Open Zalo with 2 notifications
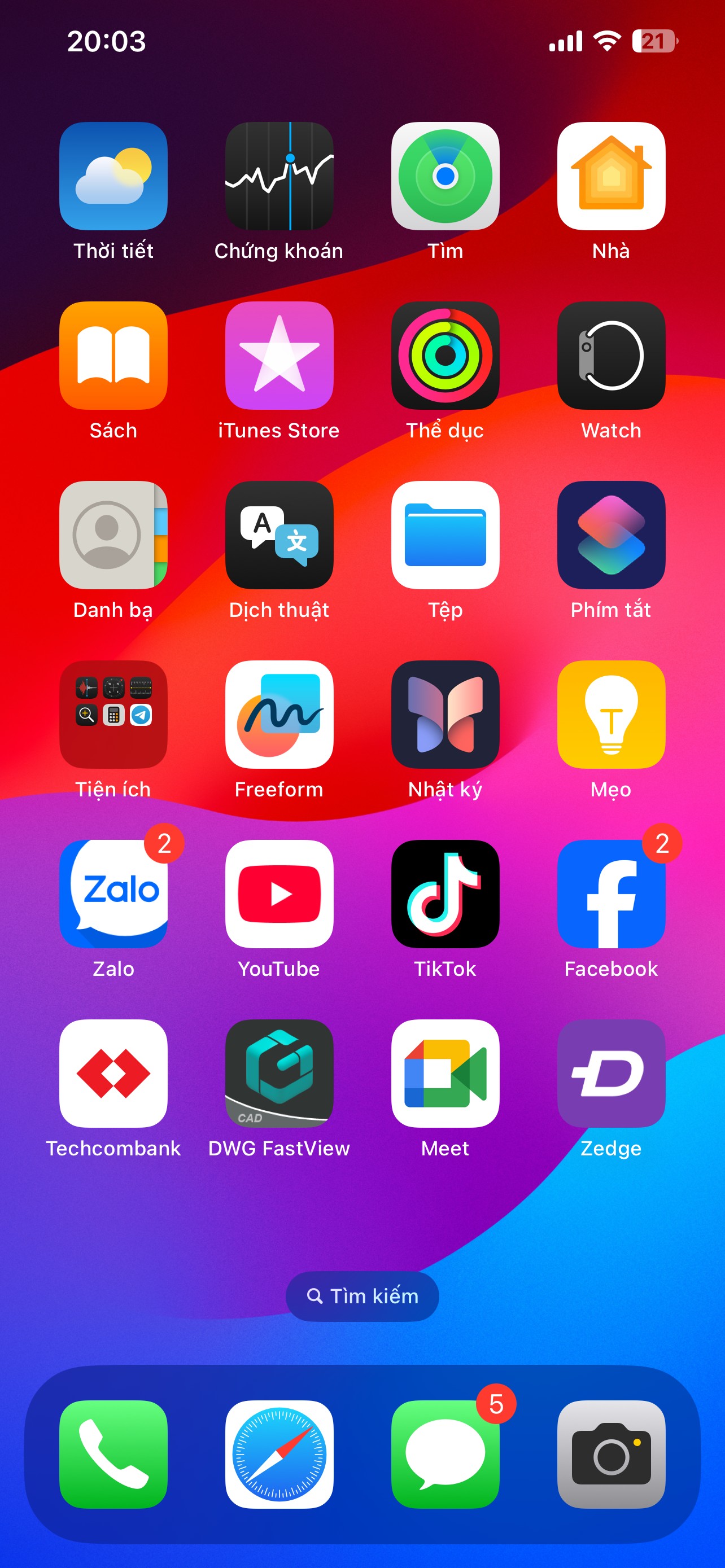725x1568 pixels. 113,894
